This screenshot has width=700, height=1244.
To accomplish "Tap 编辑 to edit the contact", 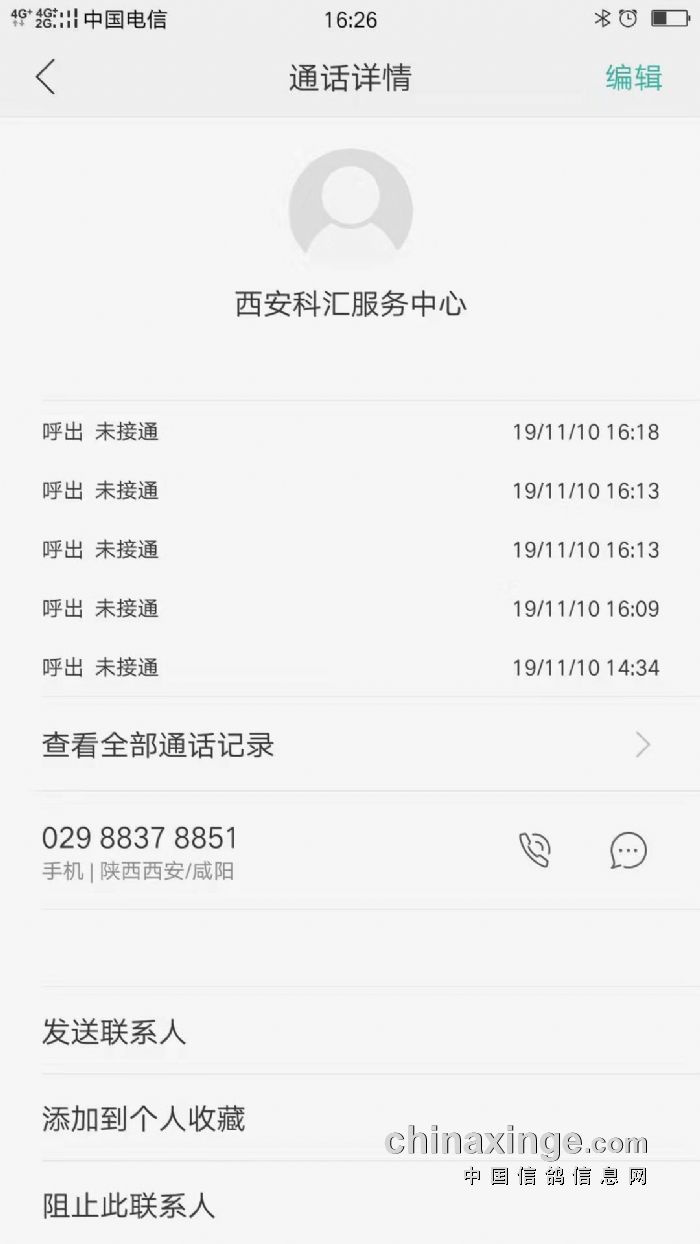I will point(633,78).
